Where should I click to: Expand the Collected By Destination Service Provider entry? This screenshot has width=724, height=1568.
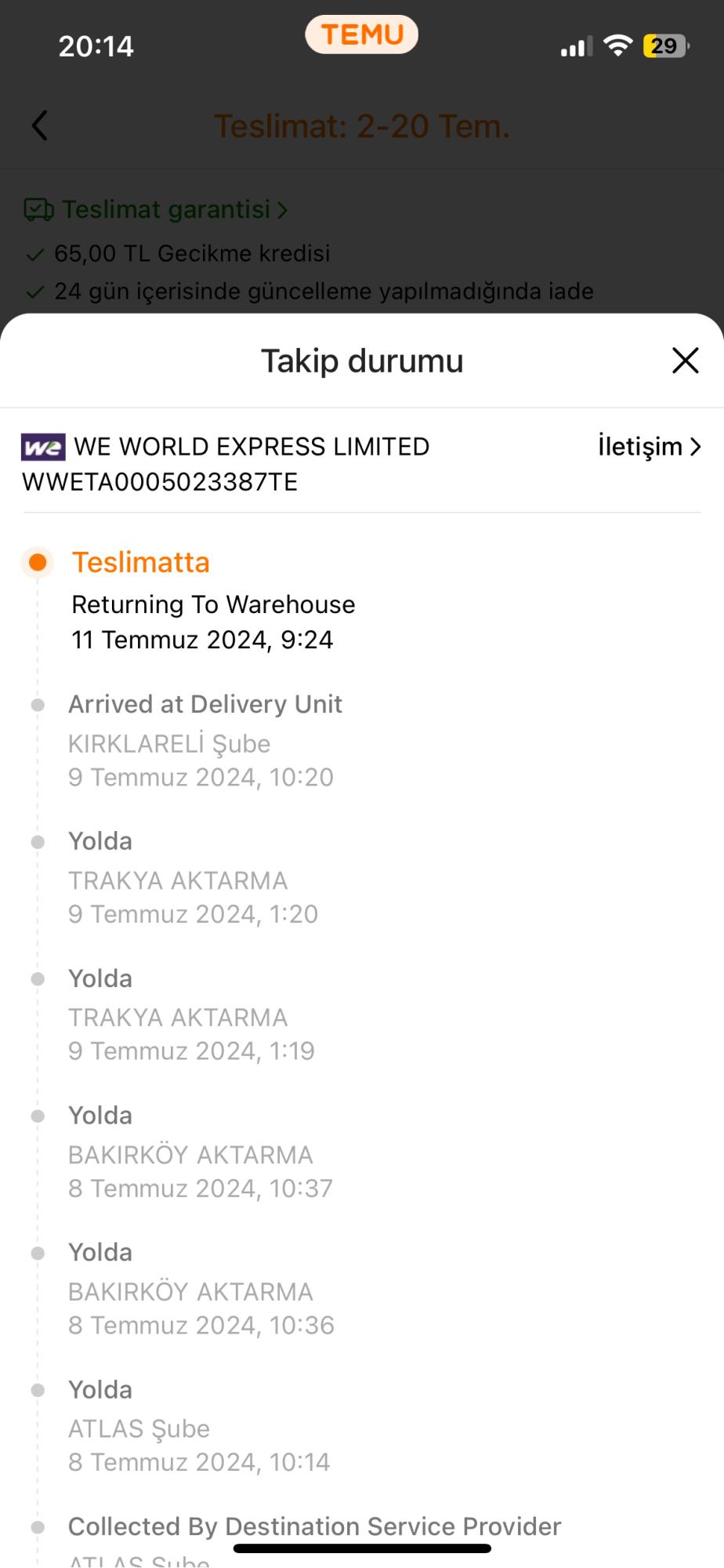coord(314,1526)
